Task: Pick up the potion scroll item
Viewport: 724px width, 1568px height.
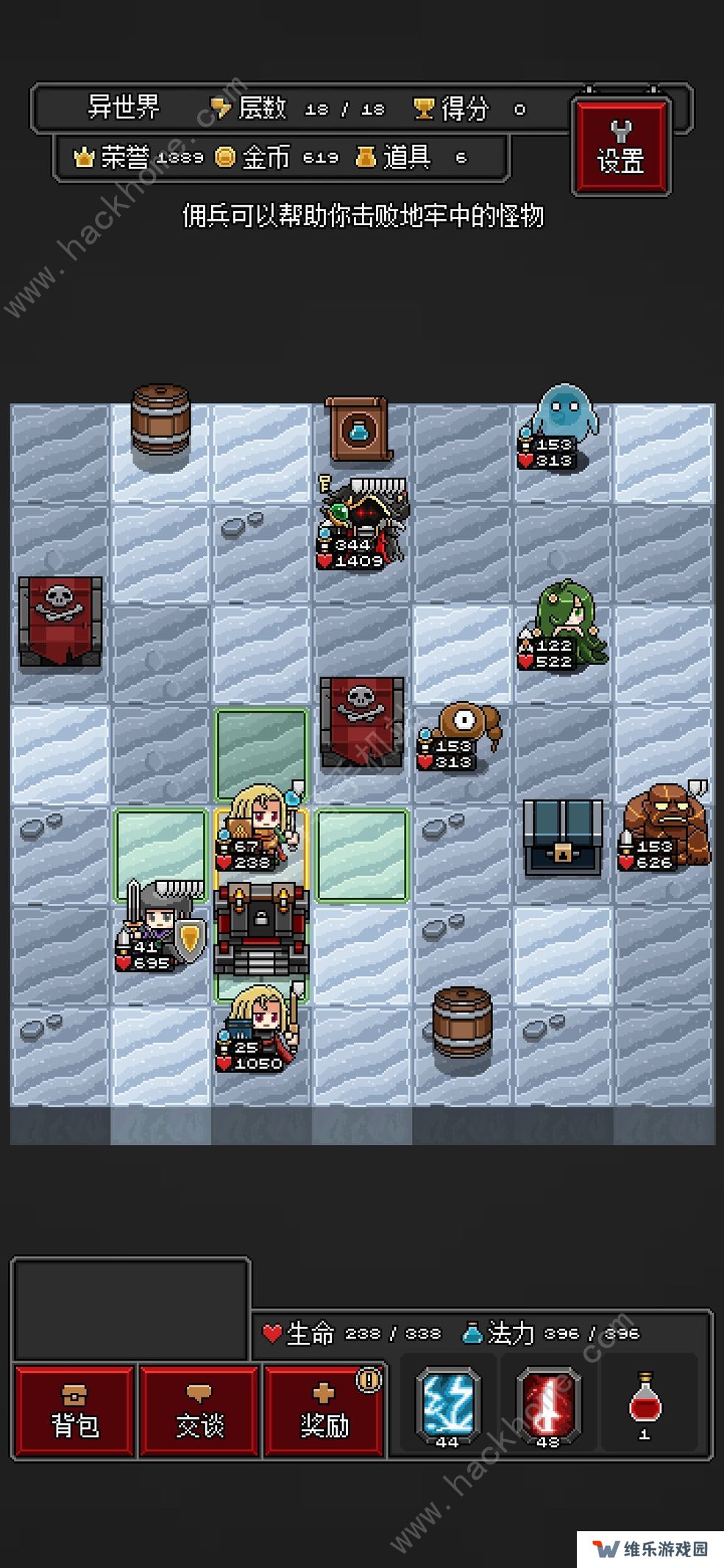Action: coord(357,429)
